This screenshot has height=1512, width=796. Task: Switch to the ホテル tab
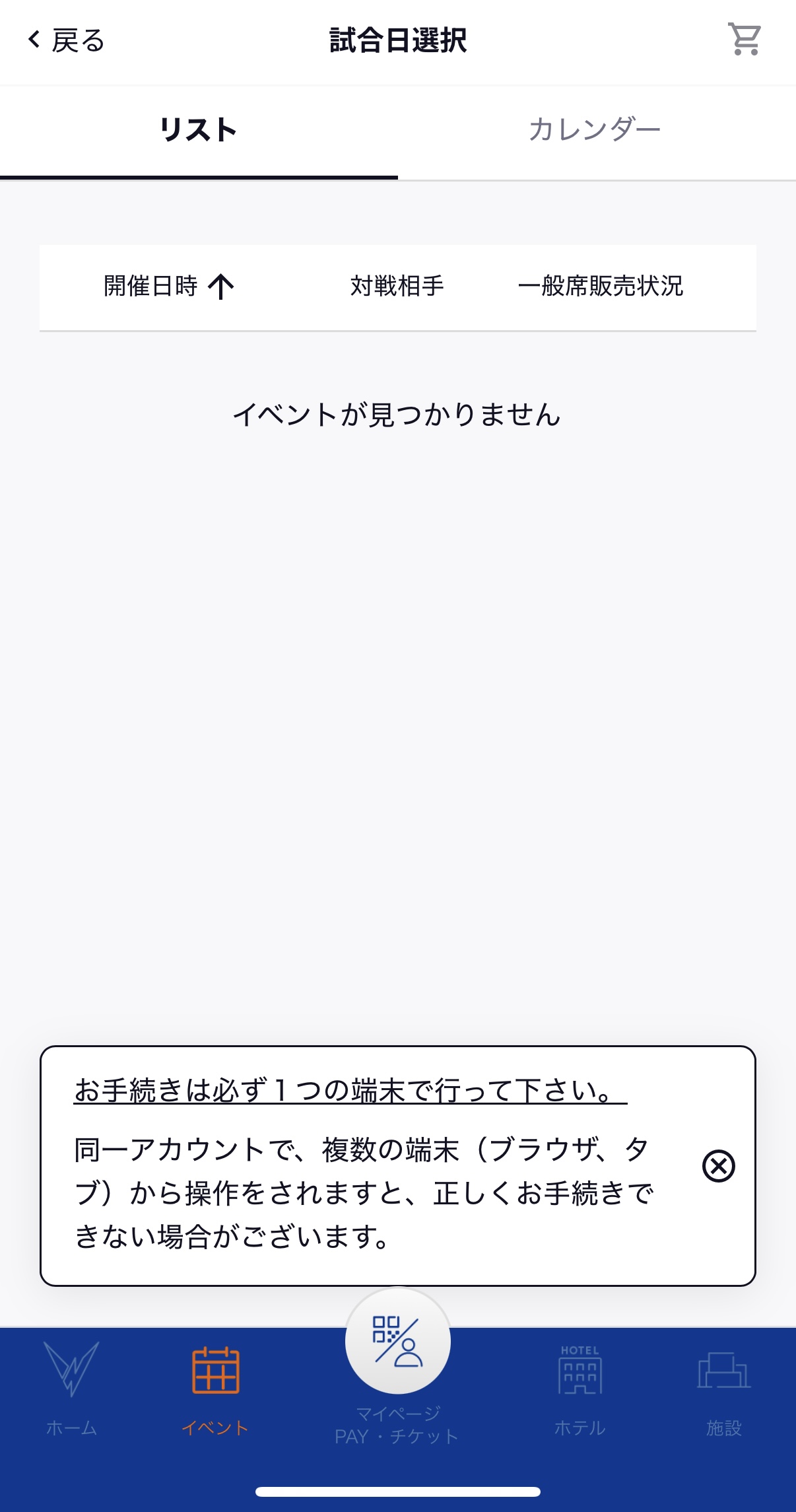point(580,1388)
